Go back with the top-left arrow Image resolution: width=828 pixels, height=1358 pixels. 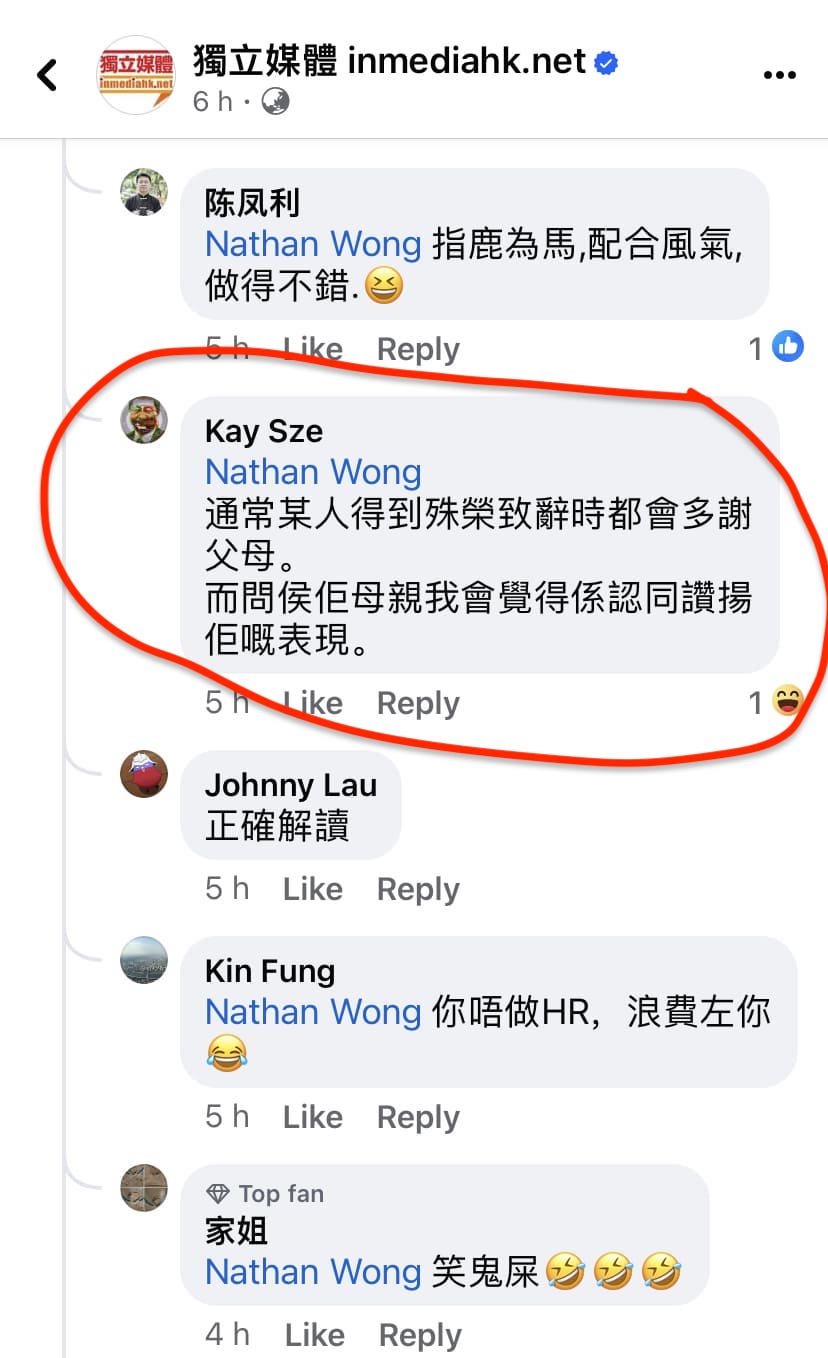click(46, 75)
